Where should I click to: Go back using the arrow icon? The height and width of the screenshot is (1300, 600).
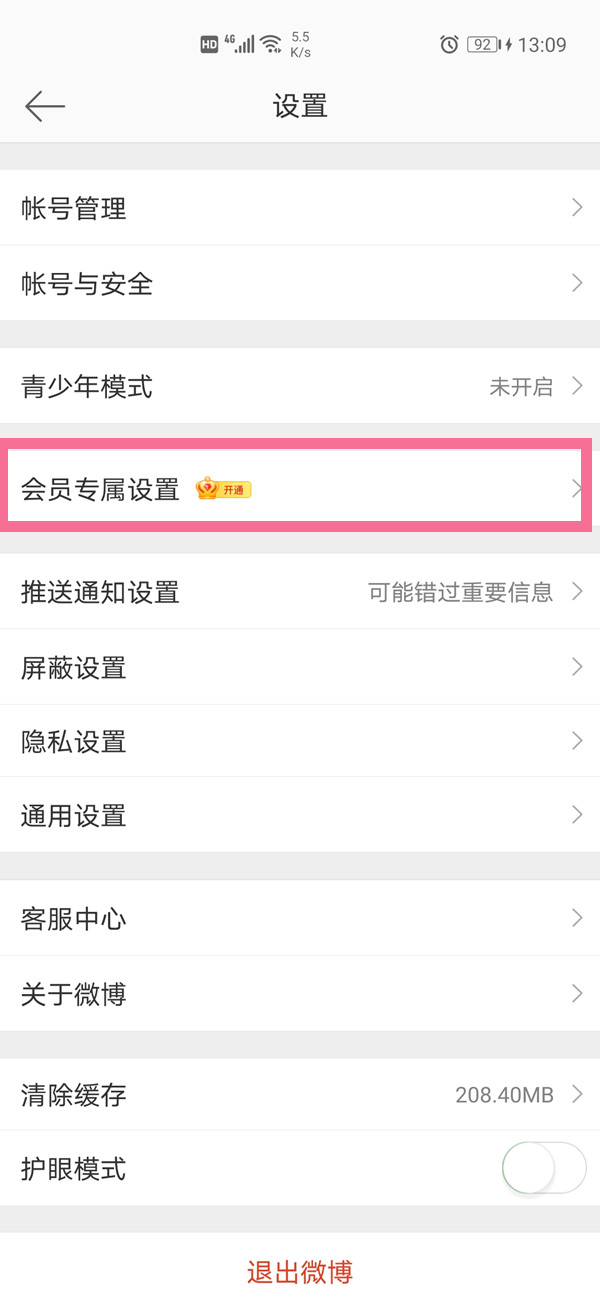[45, 106]
